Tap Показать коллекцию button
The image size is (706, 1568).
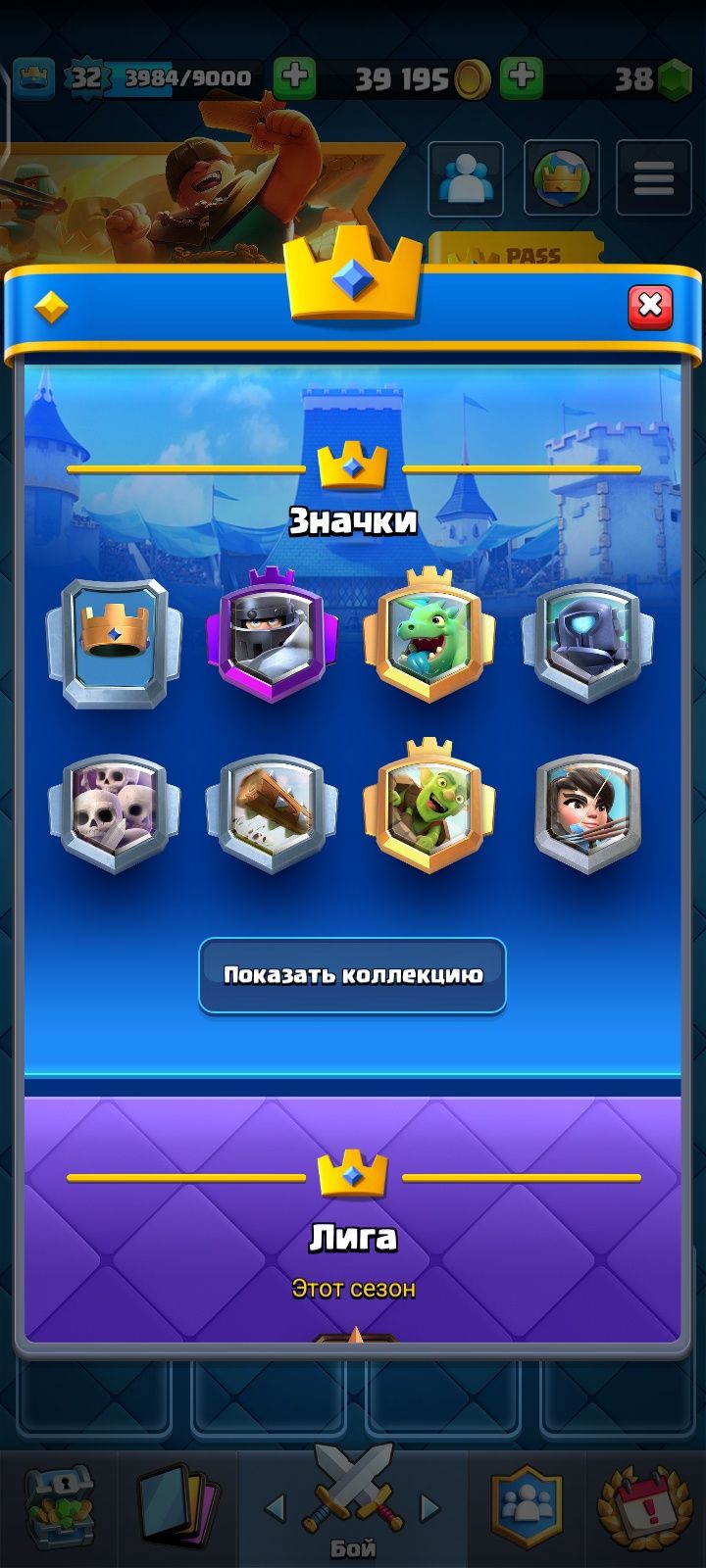click(352, 975)
